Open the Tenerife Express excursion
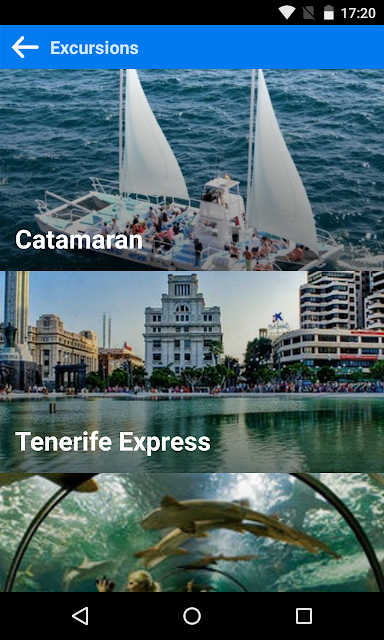This screenshot has width=384, height=640. coord(192,372)
